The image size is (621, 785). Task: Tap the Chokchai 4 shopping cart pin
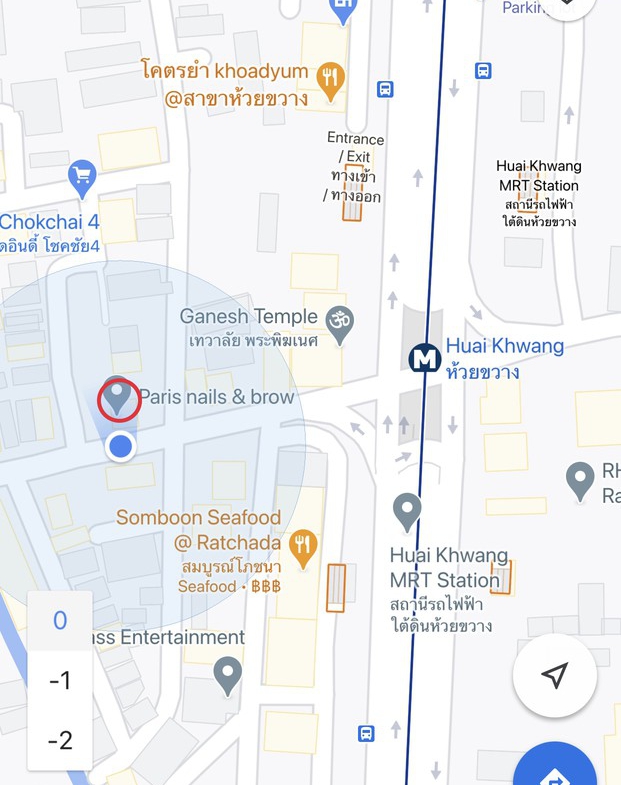[x=82, y=177]
